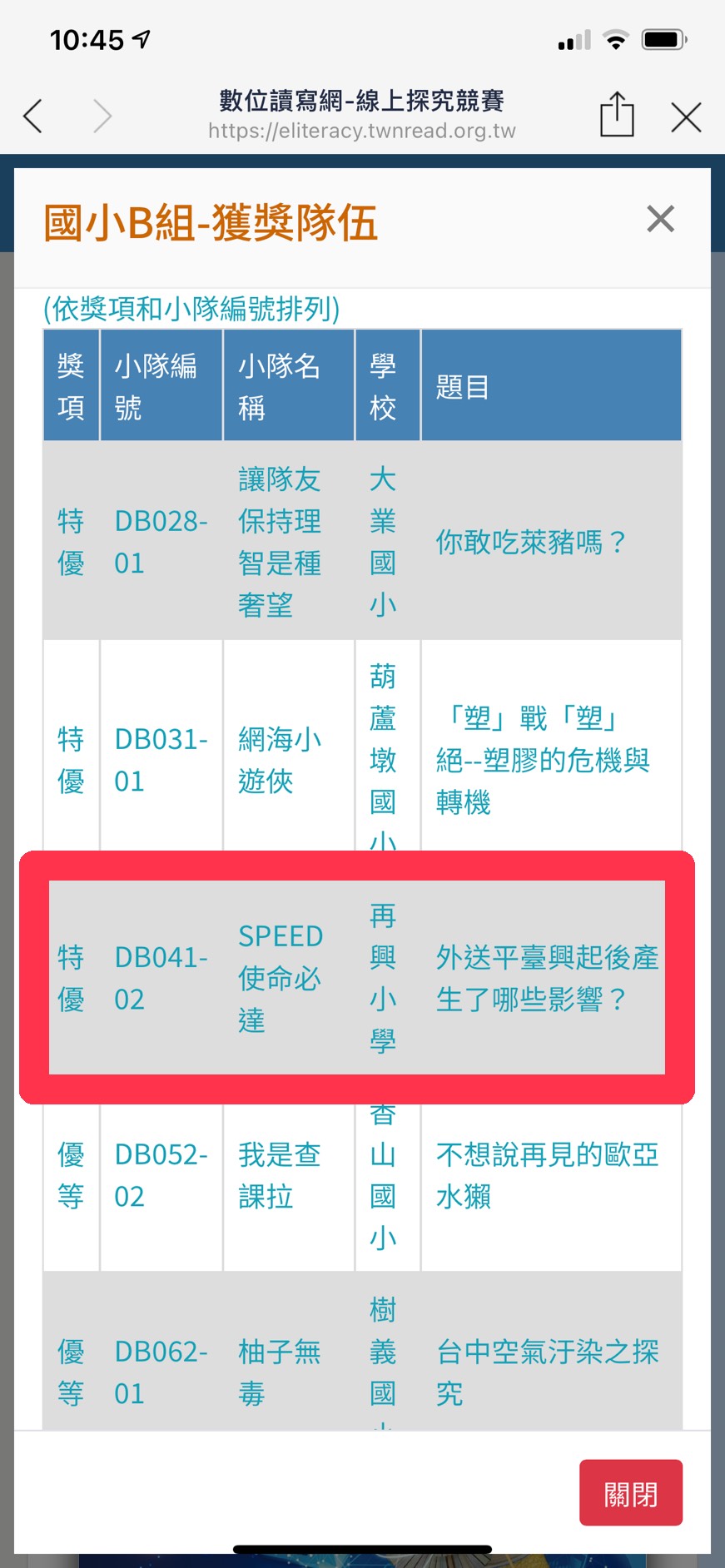This screenshot has width=725, height=1568.
Task: Tap the red 關閉 button
Action: coord(630,1494)
